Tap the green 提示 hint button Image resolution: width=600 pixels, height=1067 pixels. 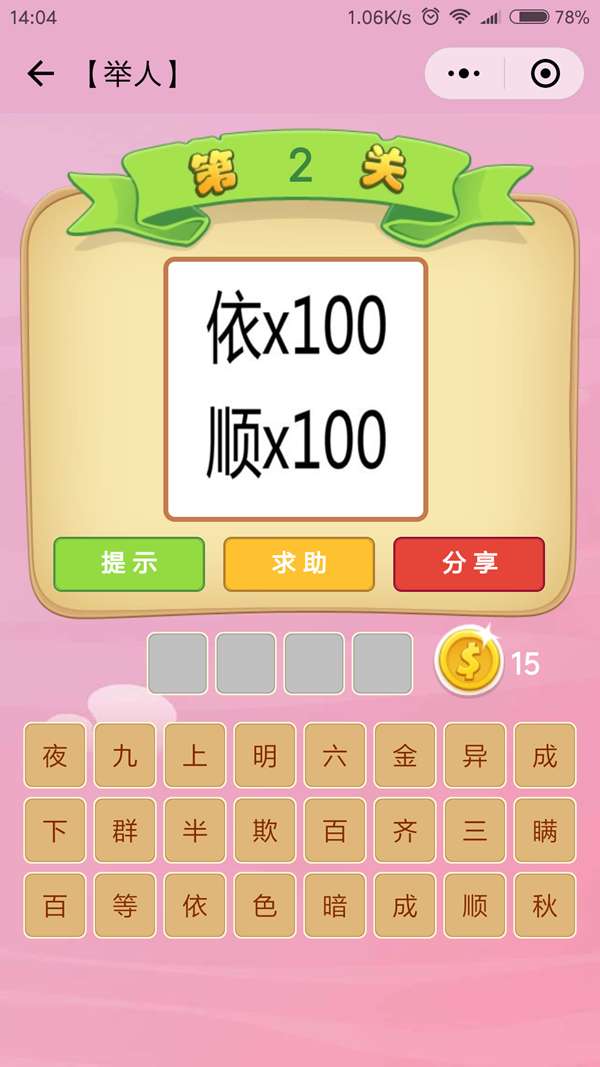point(129,563)
